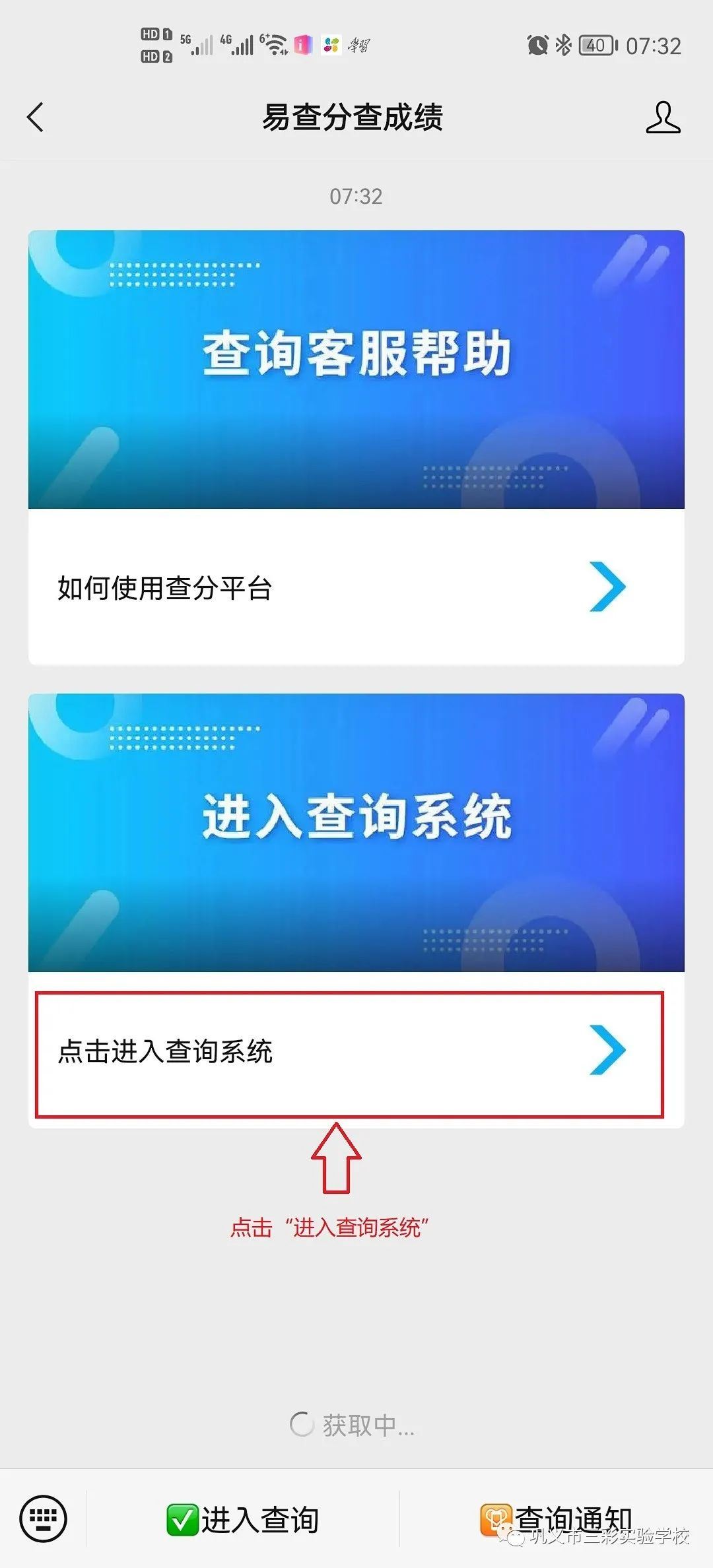Open the 进入查询 bottom menu
This screenshot has width=713, height=1568.
(x=243, y=1519)
